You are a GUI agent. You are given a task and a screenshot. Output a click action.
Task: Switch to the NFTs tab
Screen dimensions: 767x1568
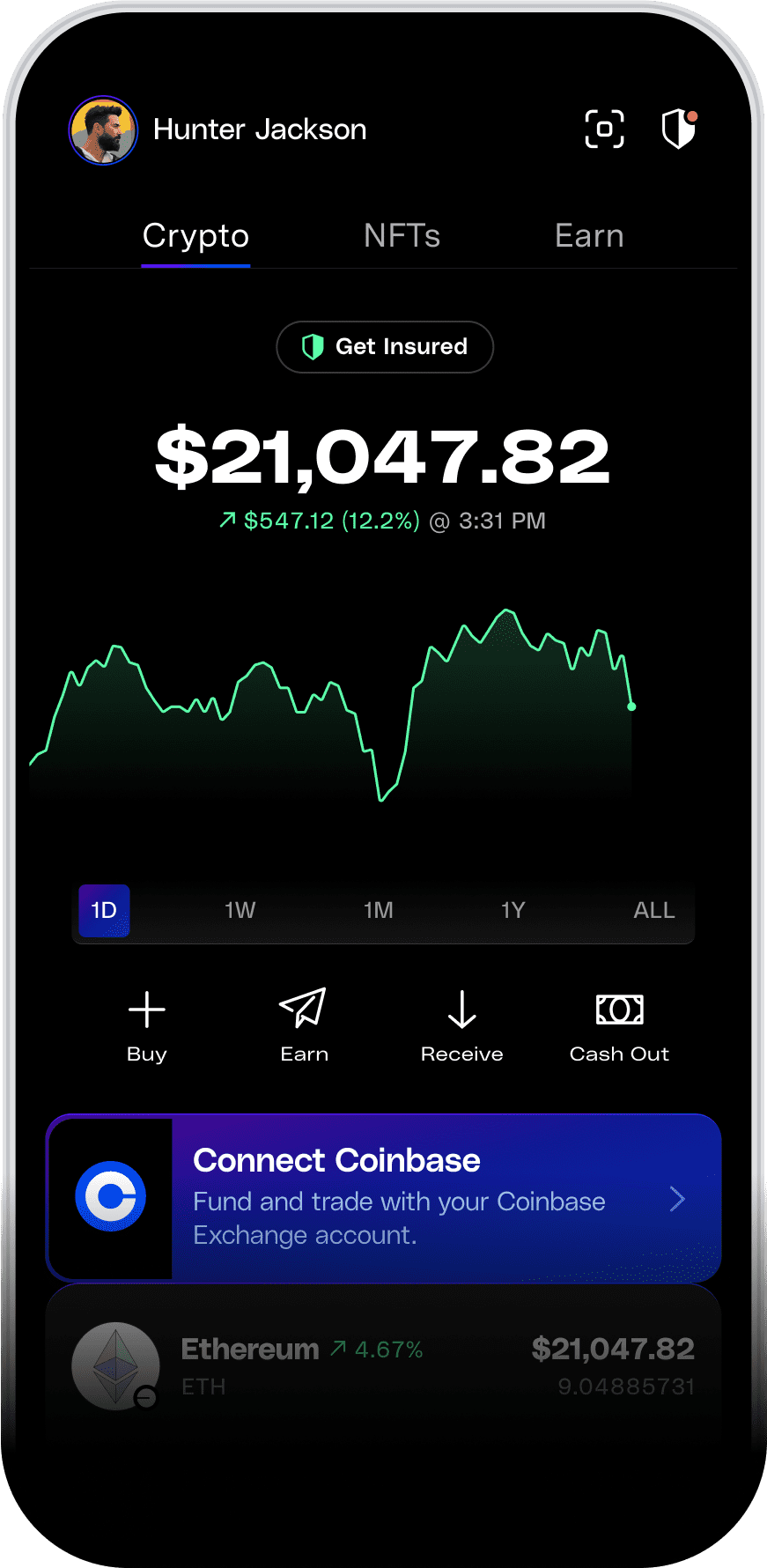pos(402,235)
